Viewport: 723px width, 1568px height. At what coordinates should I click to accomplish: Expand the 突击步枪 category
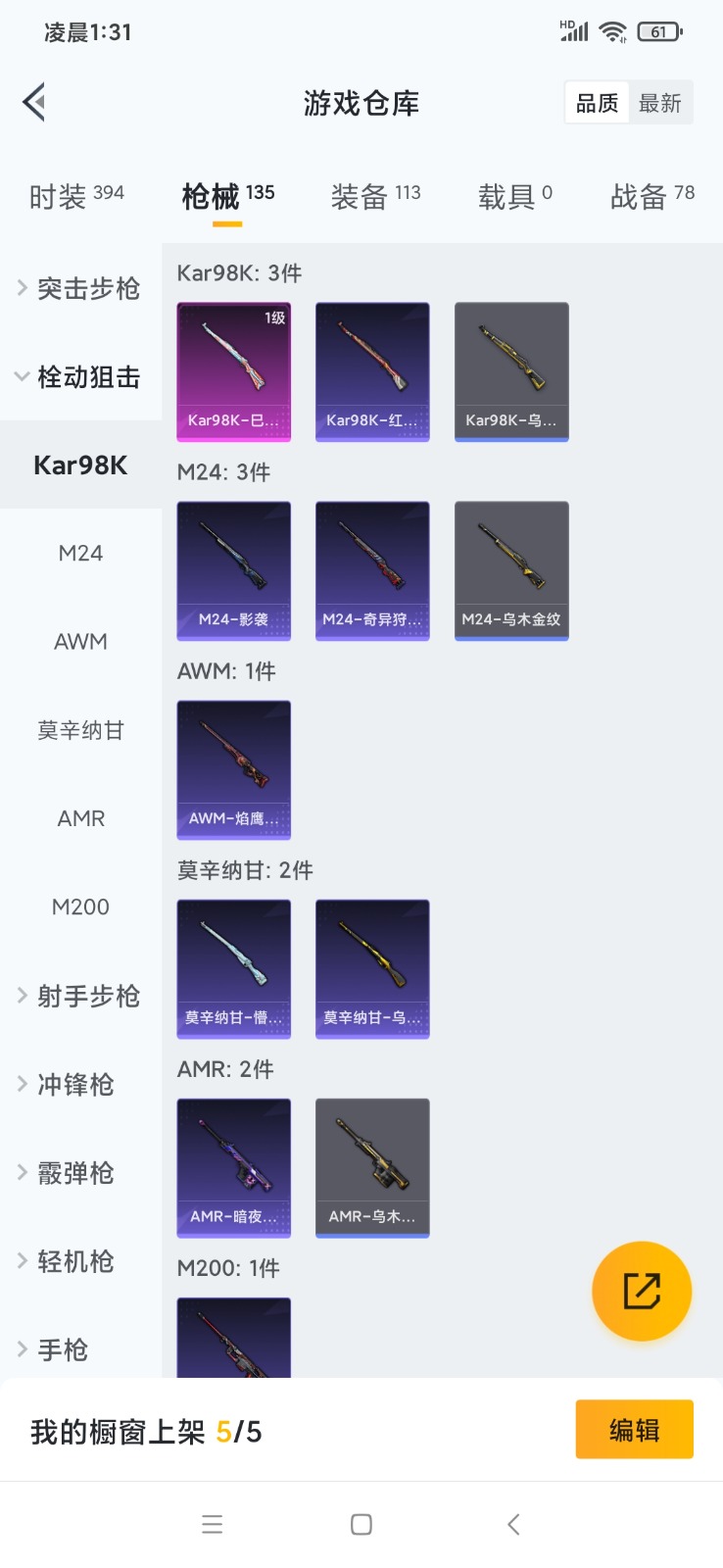coord(80,288)
